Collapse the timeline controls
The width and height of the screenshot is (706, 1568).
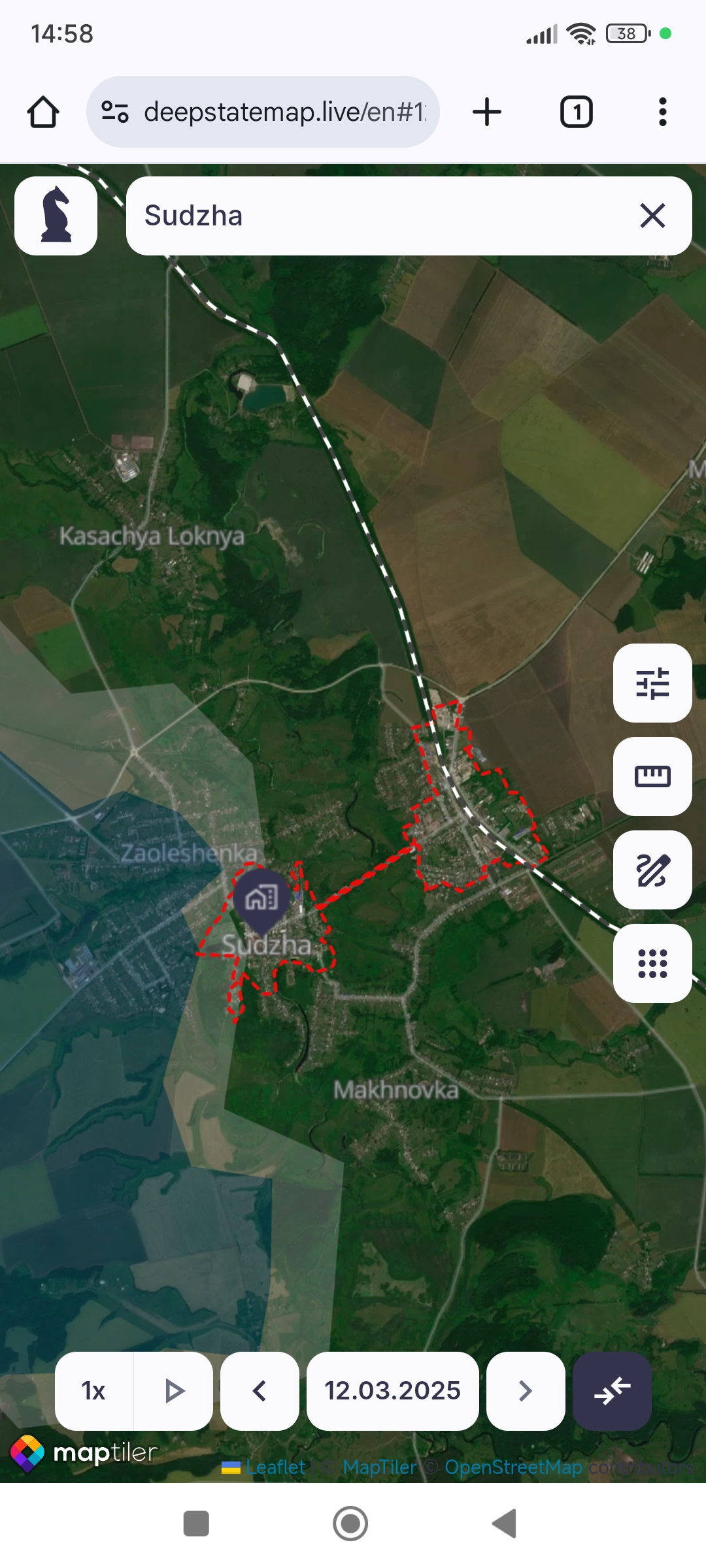point(612,1391)
